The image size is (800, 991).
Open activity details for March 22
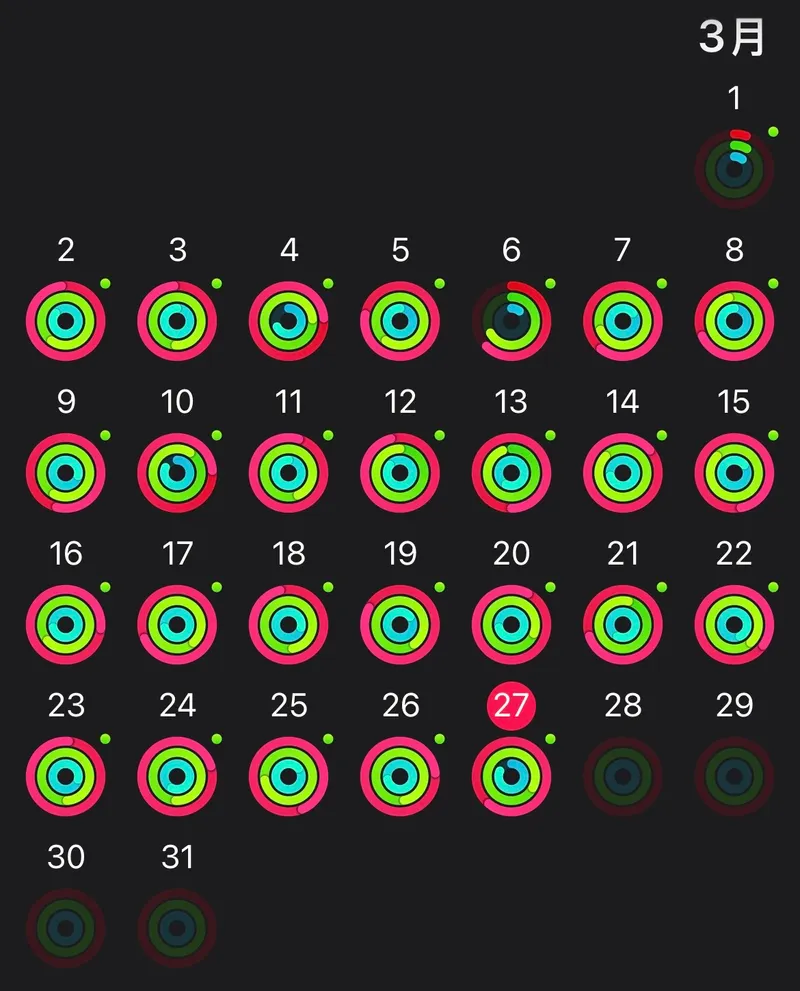click(x=734, y=625)
